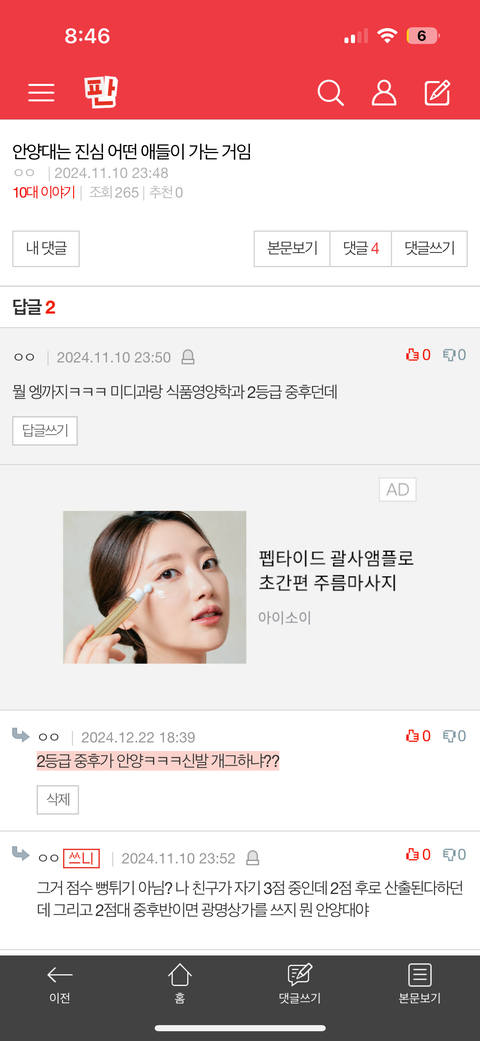Tap 댓글쓰기 in bottom bar

pos(299,985)
